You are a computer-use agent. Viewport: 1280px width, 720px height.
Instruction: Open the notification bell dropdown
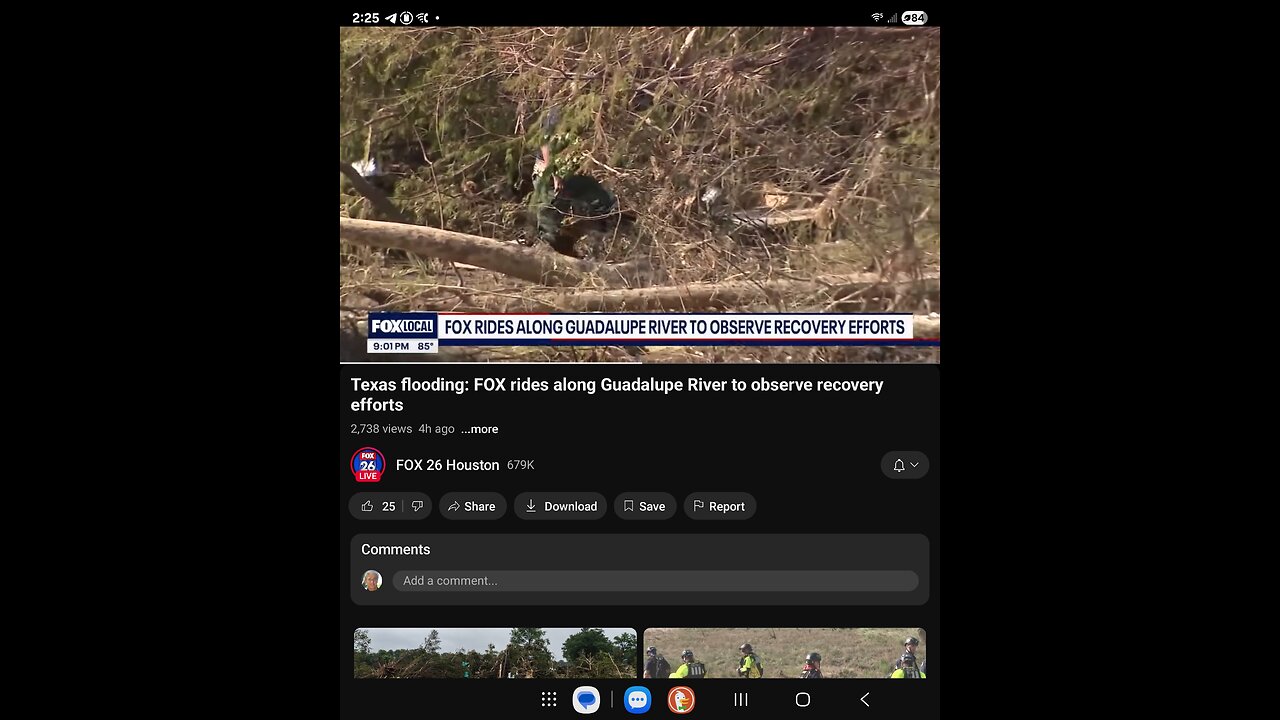point(905,465)
